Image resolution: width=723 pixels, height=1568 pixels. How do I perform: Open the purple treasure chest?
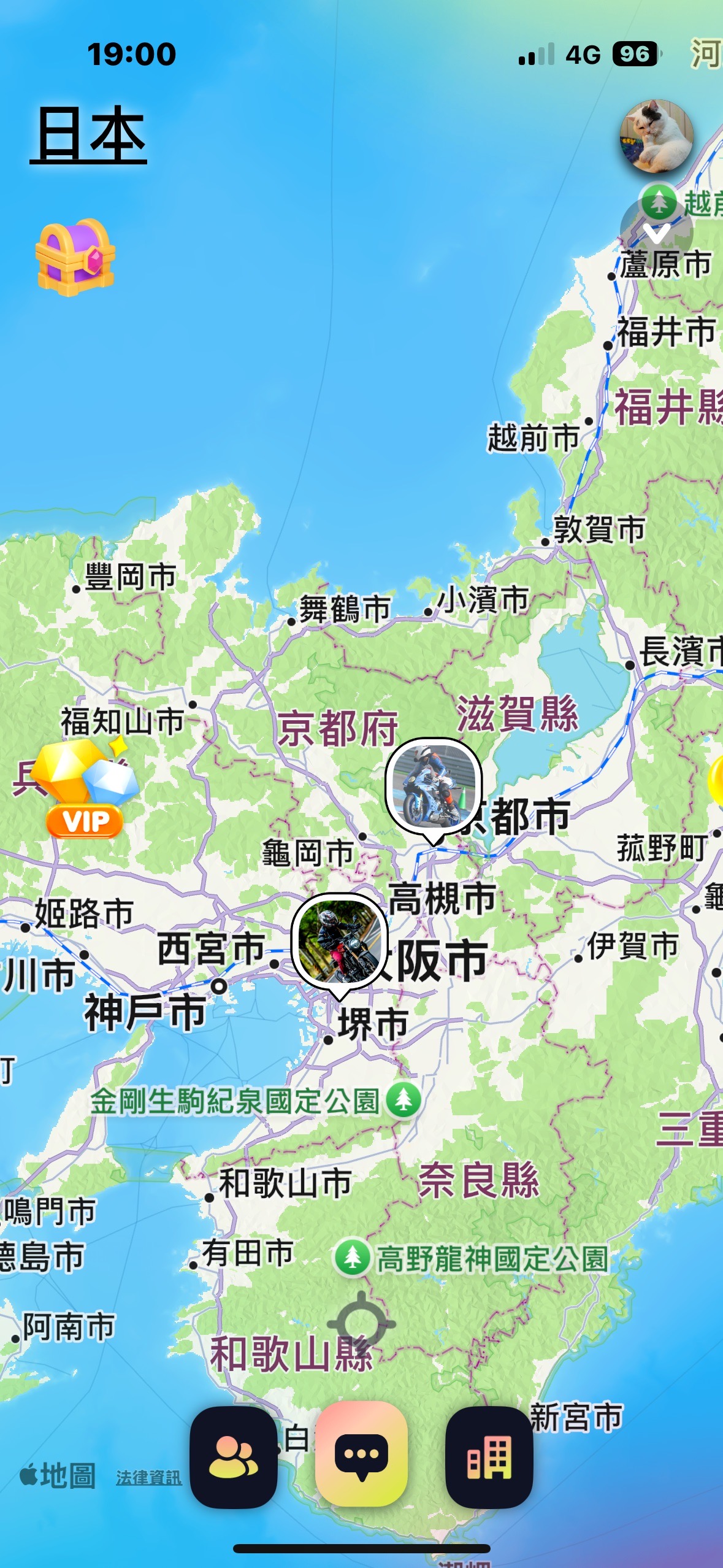(75, 257)
